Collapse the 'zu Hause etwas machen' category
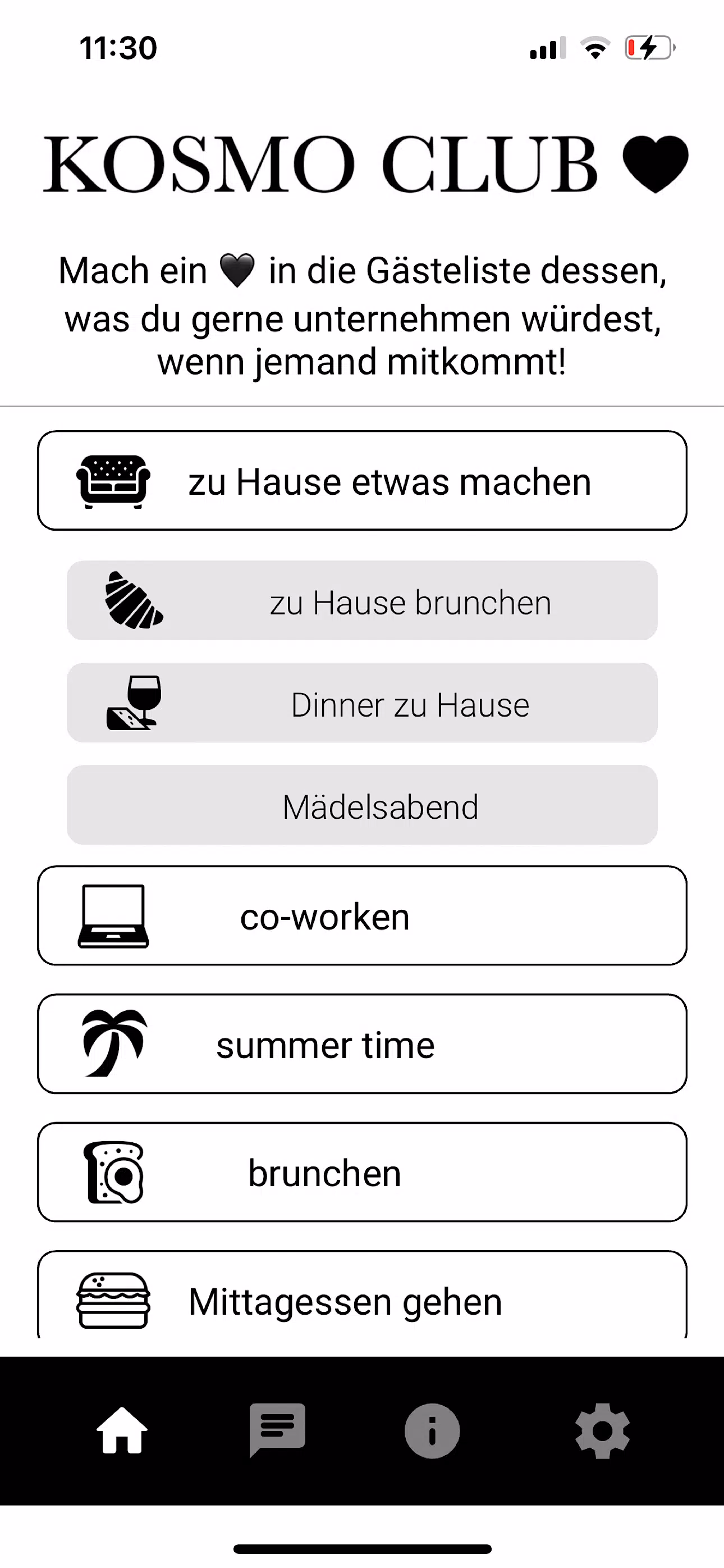This screenshot has width=724, height=1568. (x=362, y=481)
